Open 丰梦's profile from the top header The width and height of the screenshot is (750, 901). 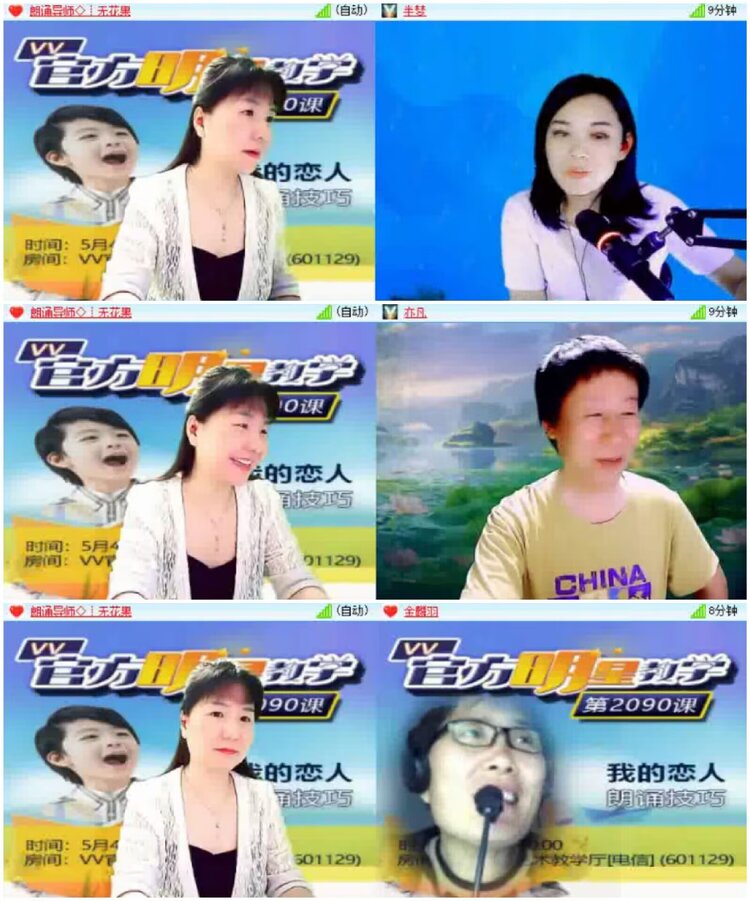(x=412, y=10)
